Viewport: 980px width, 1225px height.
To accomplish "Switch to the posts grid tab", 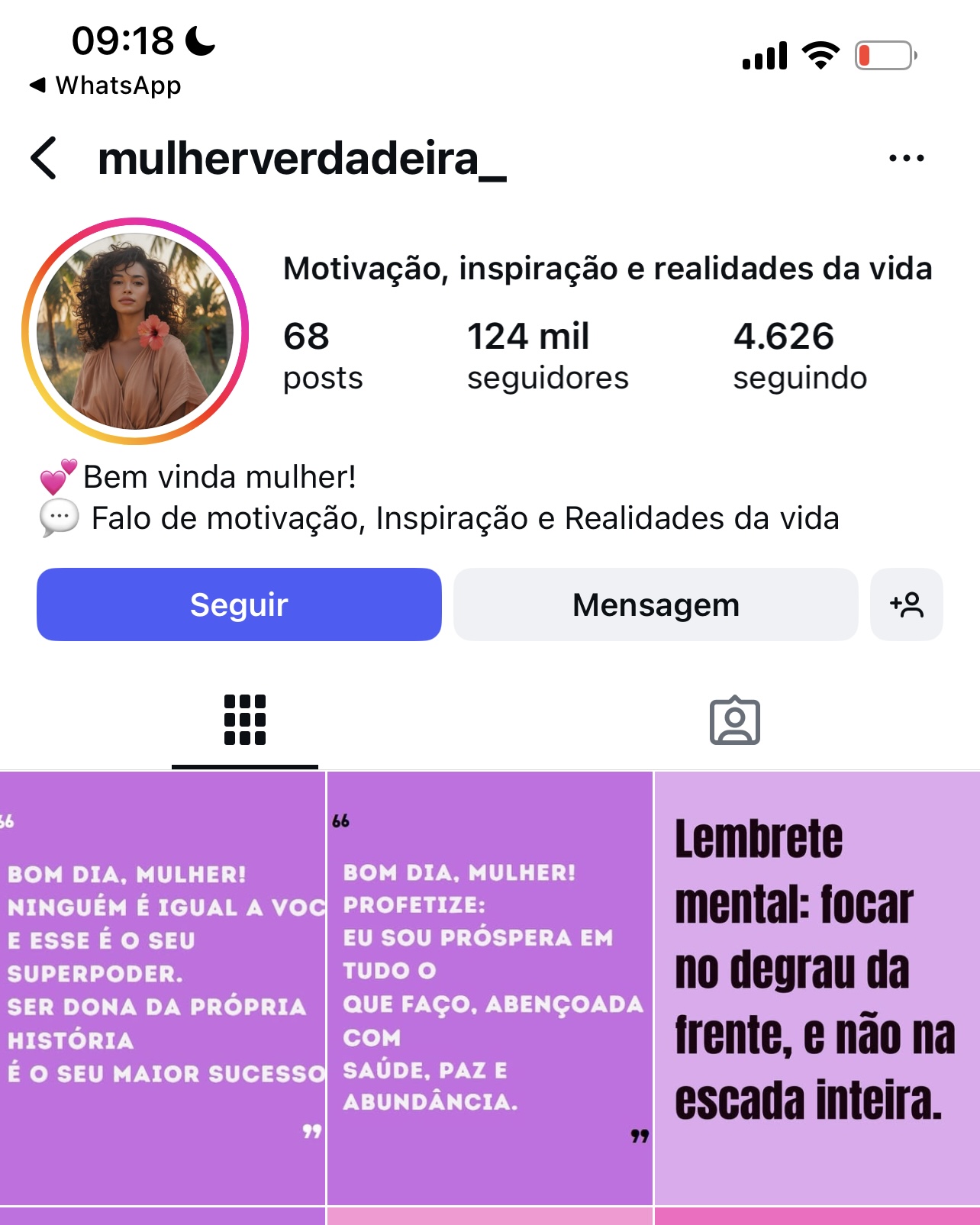I will 245,719.
